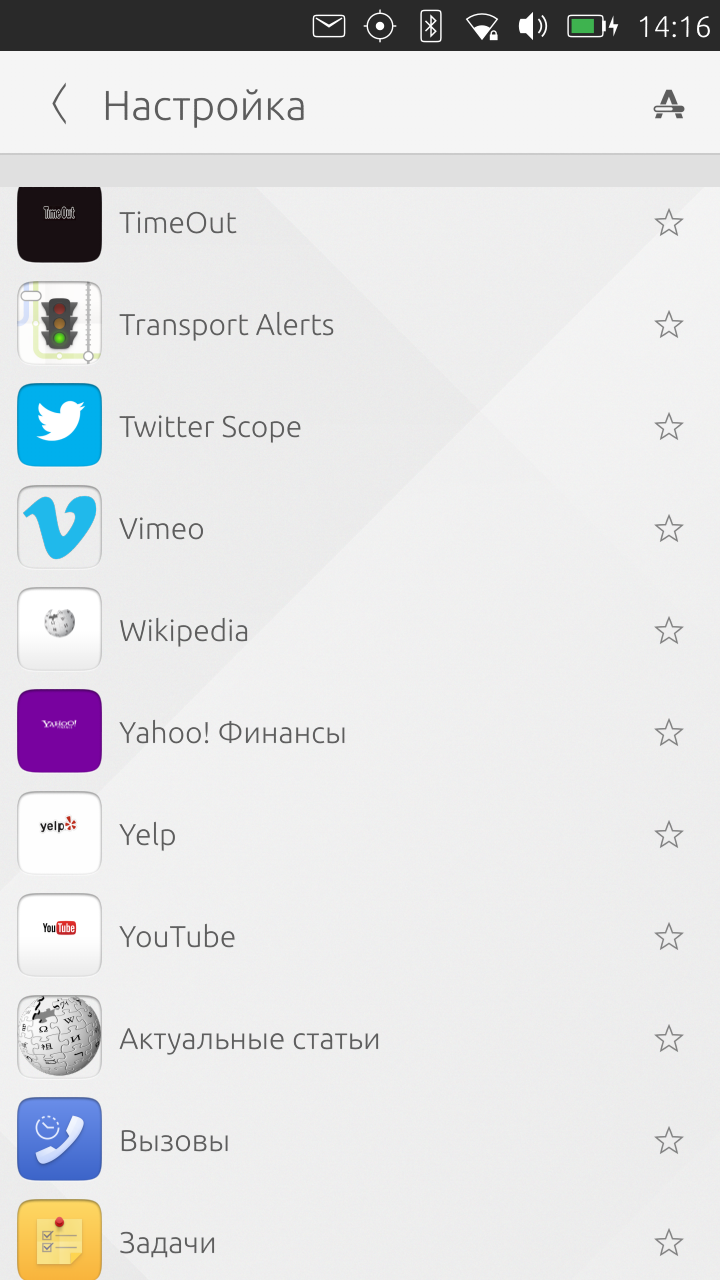Star the TimeOut scope
This screenshot has height=1280, width=720.
668,223
